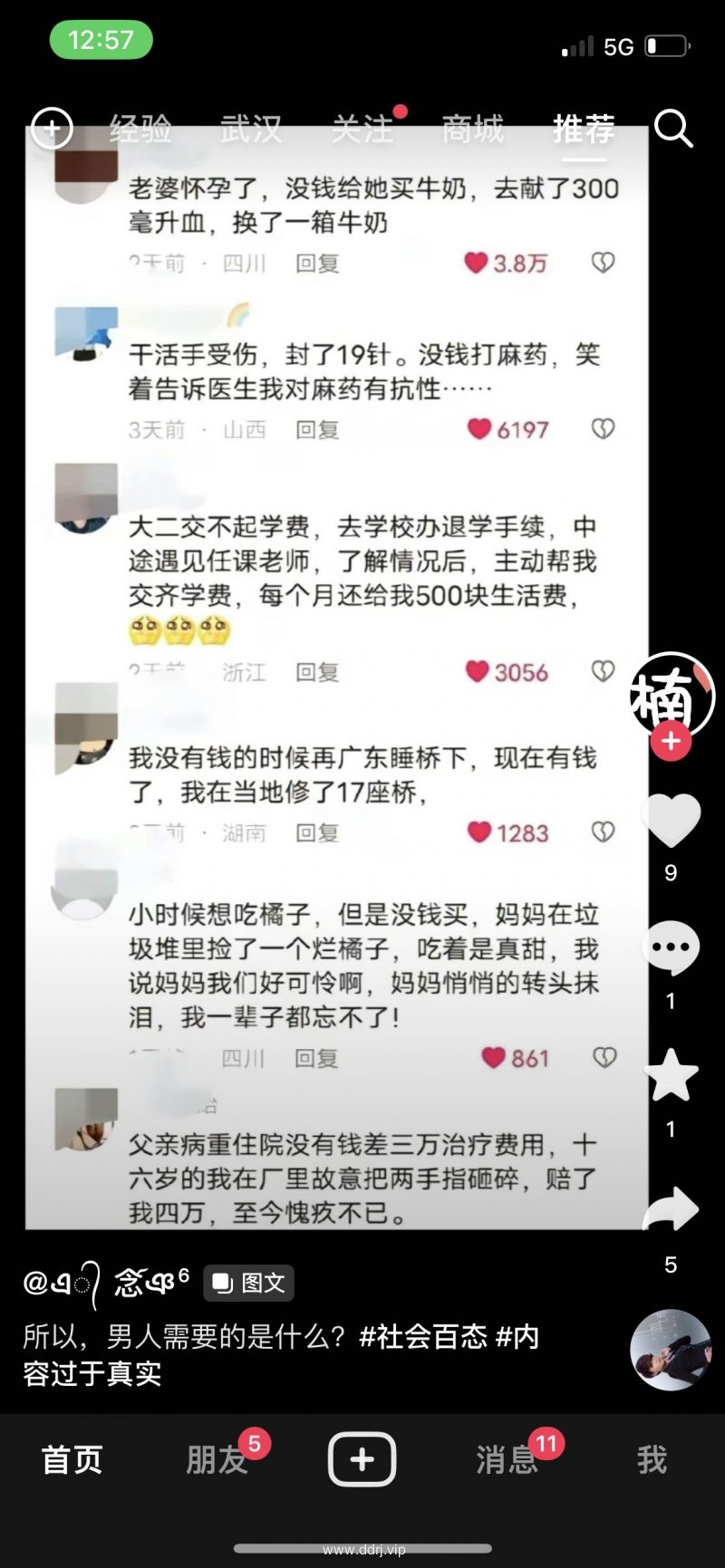This screenshot has height=1568, width=725.
Task: Tap the plus circle at top left
Action: pyautogui.click(x=52, y=129)
